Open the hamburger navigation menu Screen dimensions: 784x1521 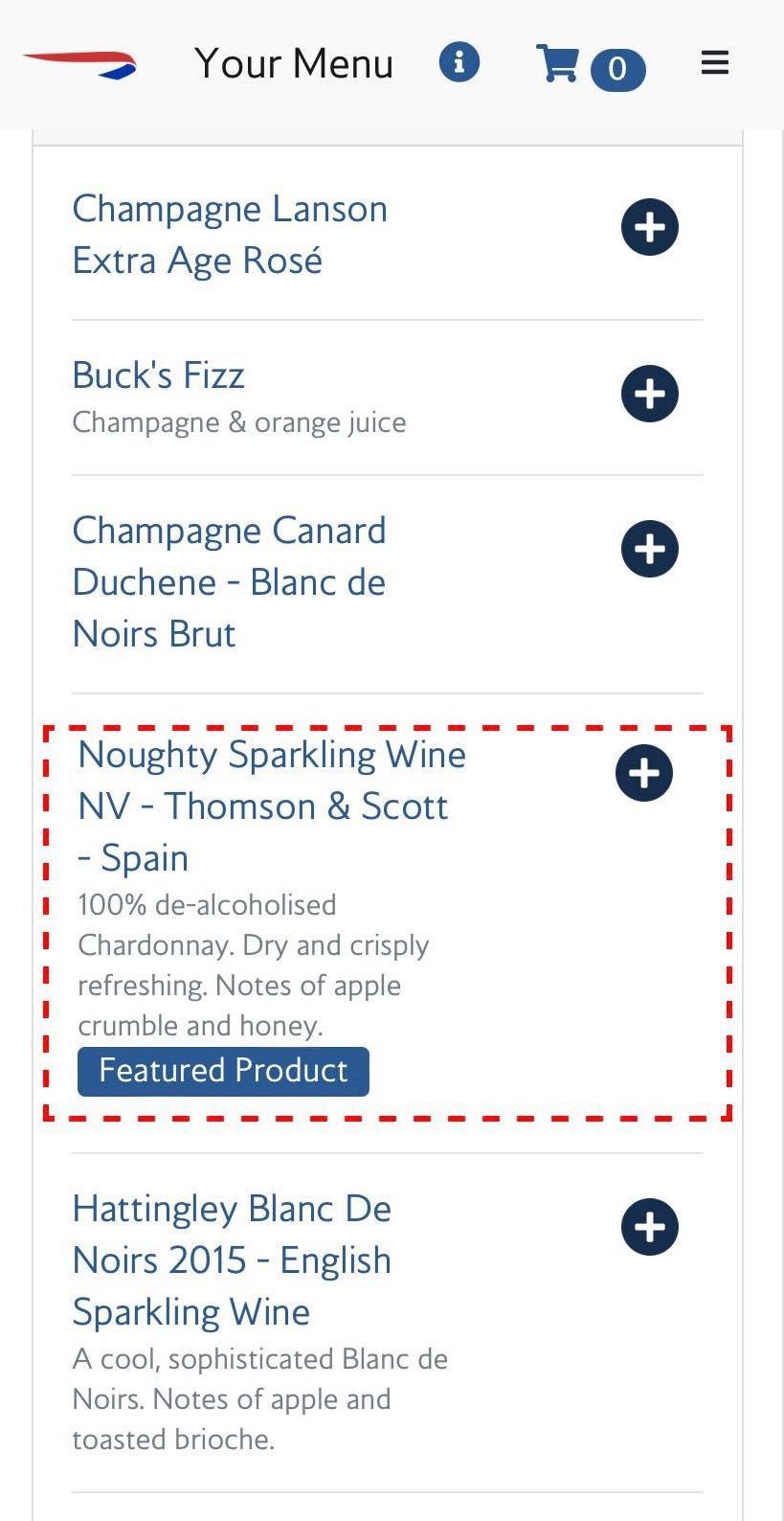coord(715,63)
